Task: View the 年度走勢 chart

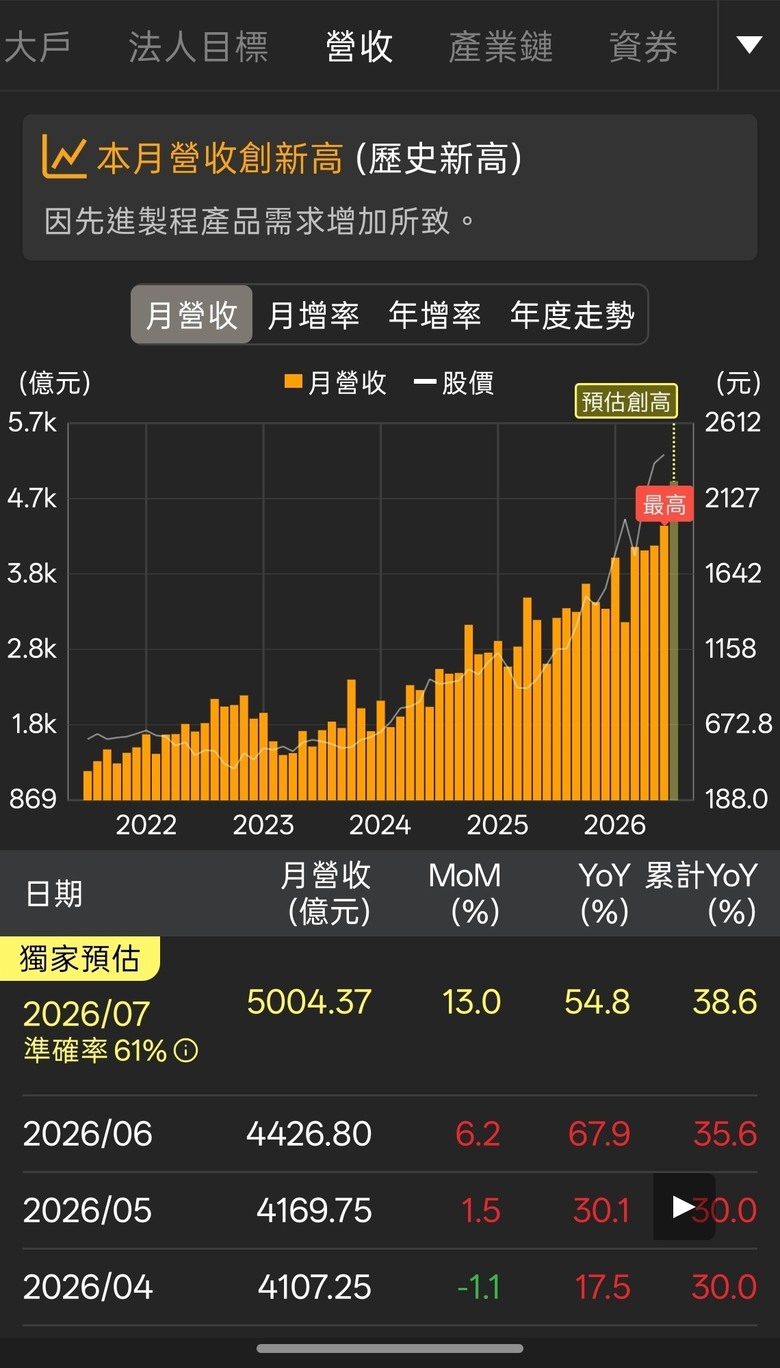Action: click(572, 315)
